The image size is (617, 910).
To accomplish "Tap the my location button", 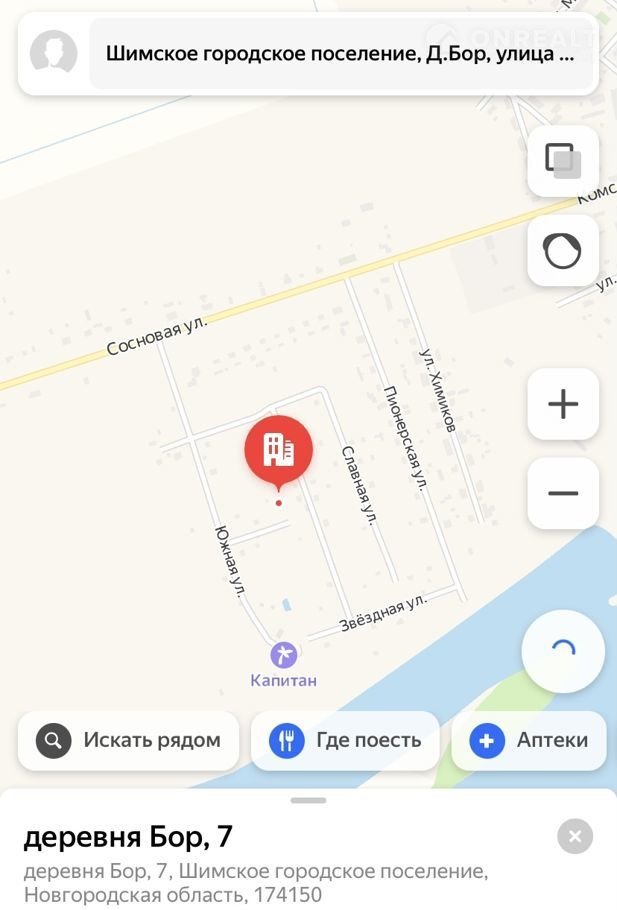I will point(563,651).
